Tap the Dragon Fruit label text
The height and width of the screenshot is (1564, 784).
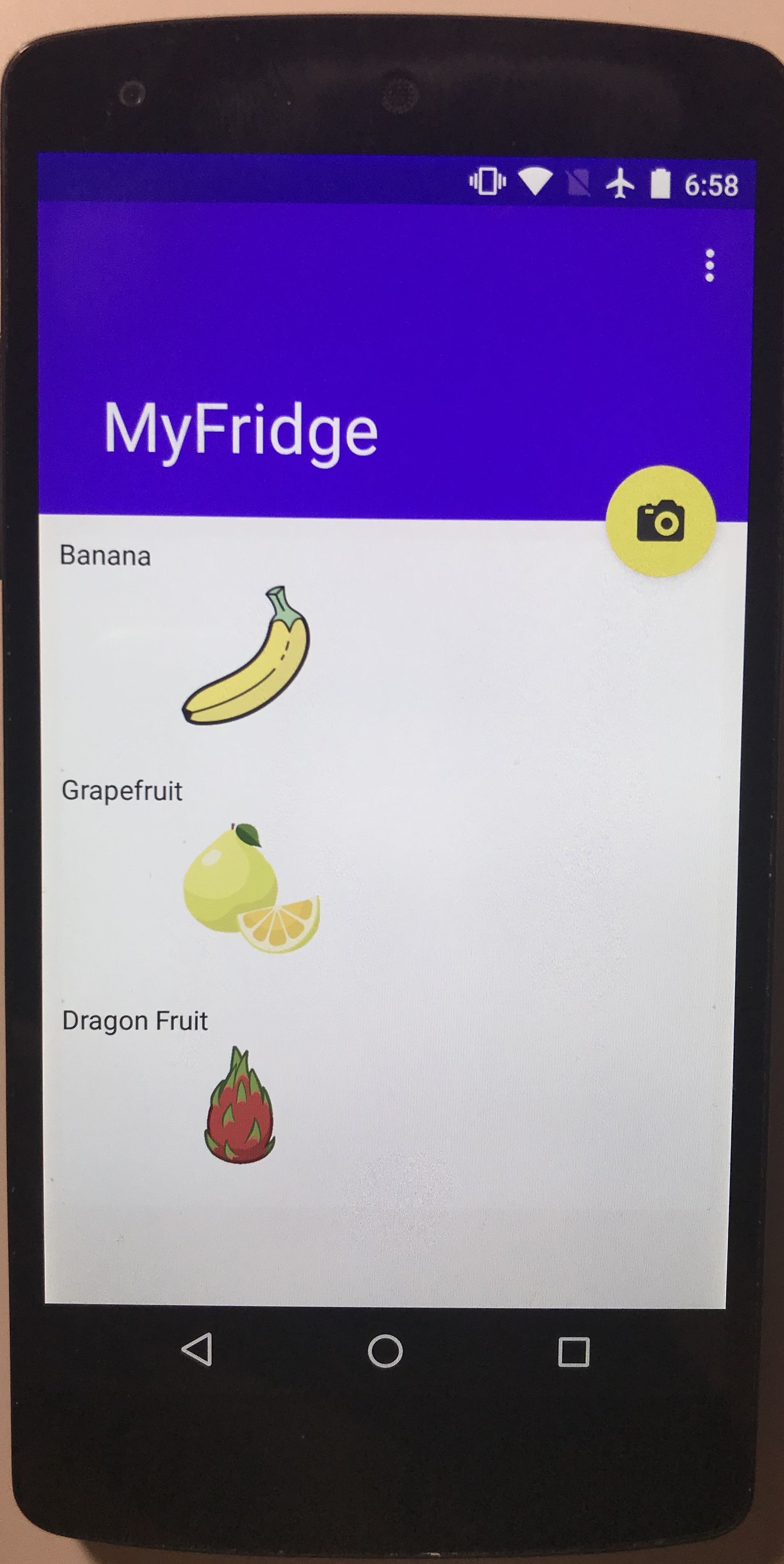(x=135, y=1018)
